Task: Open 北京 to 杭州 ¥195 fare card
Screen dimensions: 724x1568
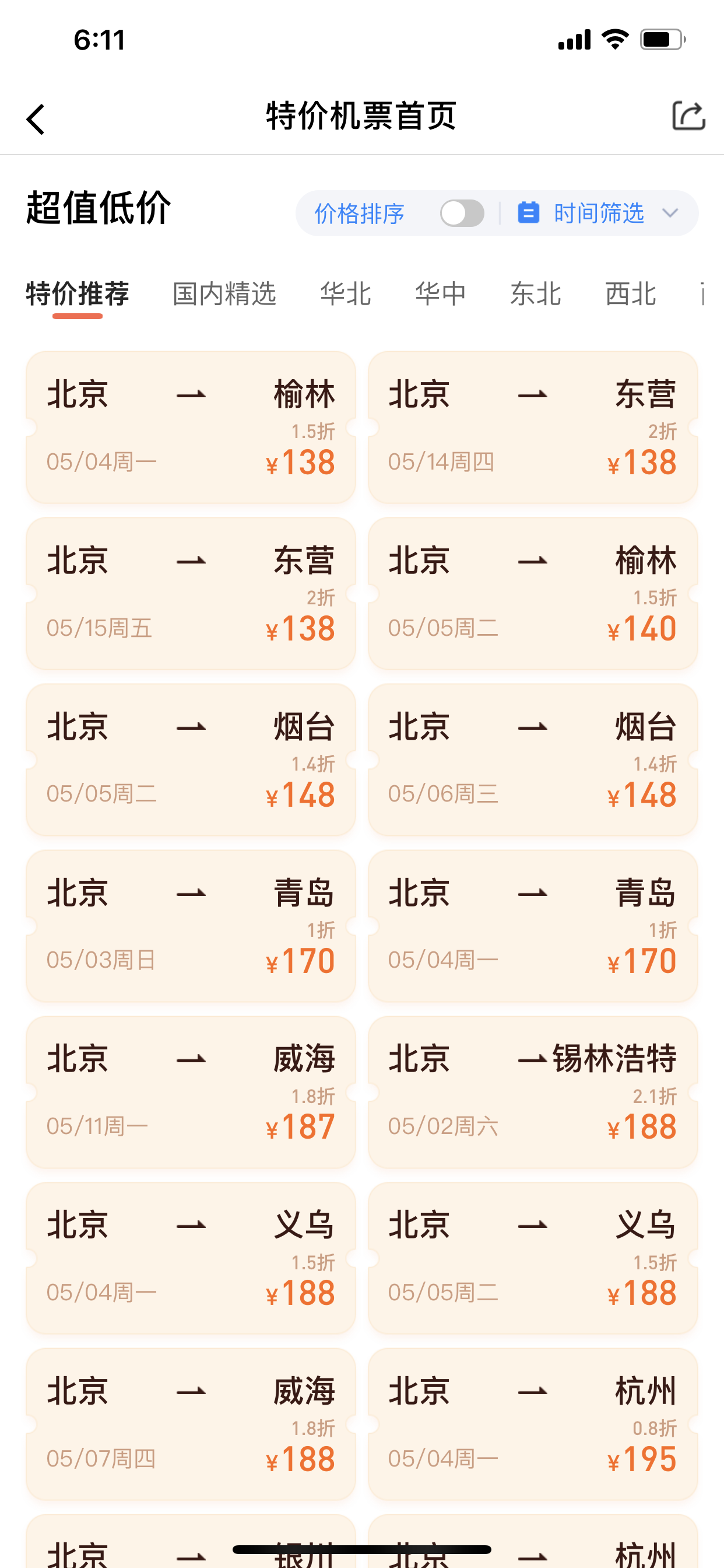Action: pyautogui.click(x=532, y=1424)
